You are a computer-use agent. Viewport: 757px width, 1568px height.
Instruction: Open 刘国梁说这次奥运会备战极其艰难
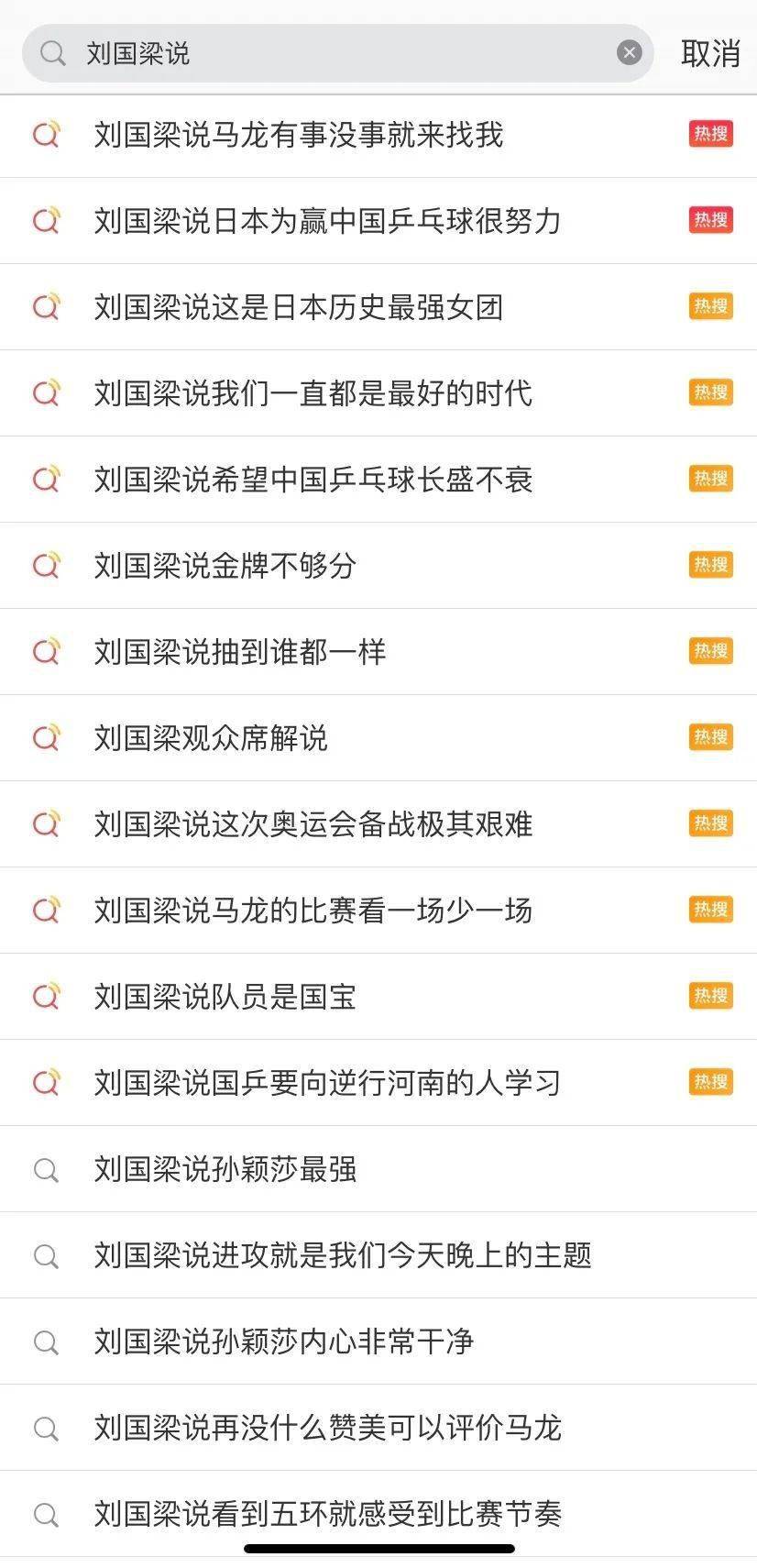[313, 824]
